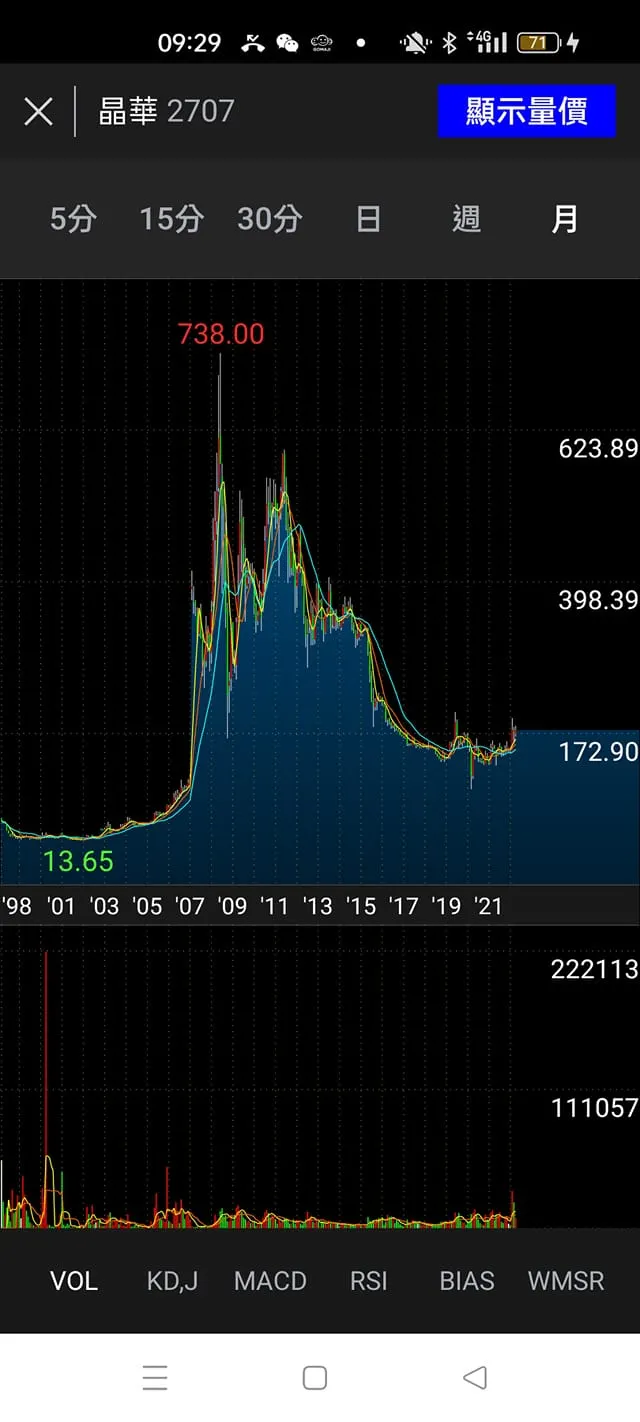The height and width of the screenshot is (1422, 640).
Task: Show the 30分 chart interval
Action: tap(269, 219)
